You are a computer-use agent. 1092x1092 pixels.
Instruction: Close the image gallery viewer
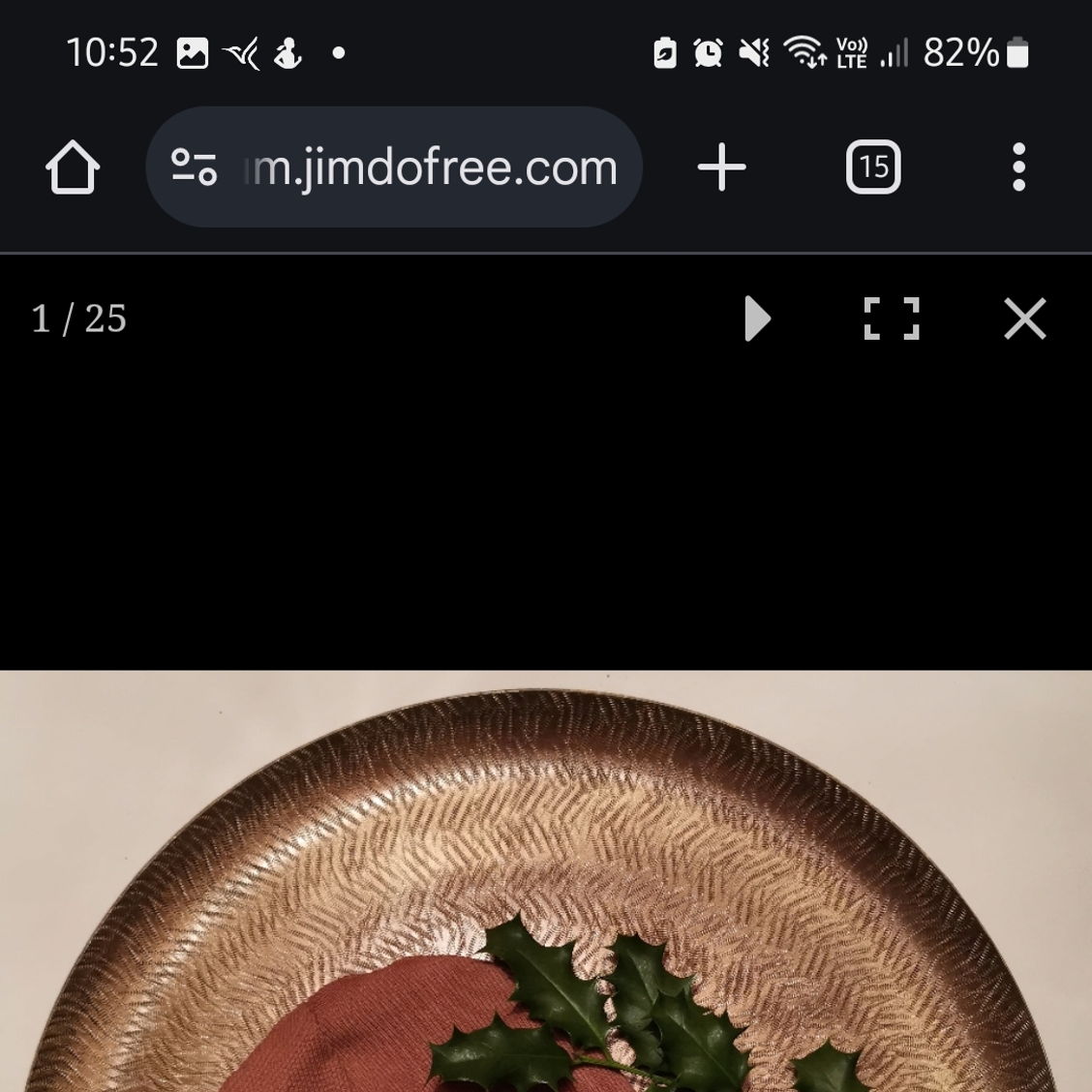(x=1024, y=318)
